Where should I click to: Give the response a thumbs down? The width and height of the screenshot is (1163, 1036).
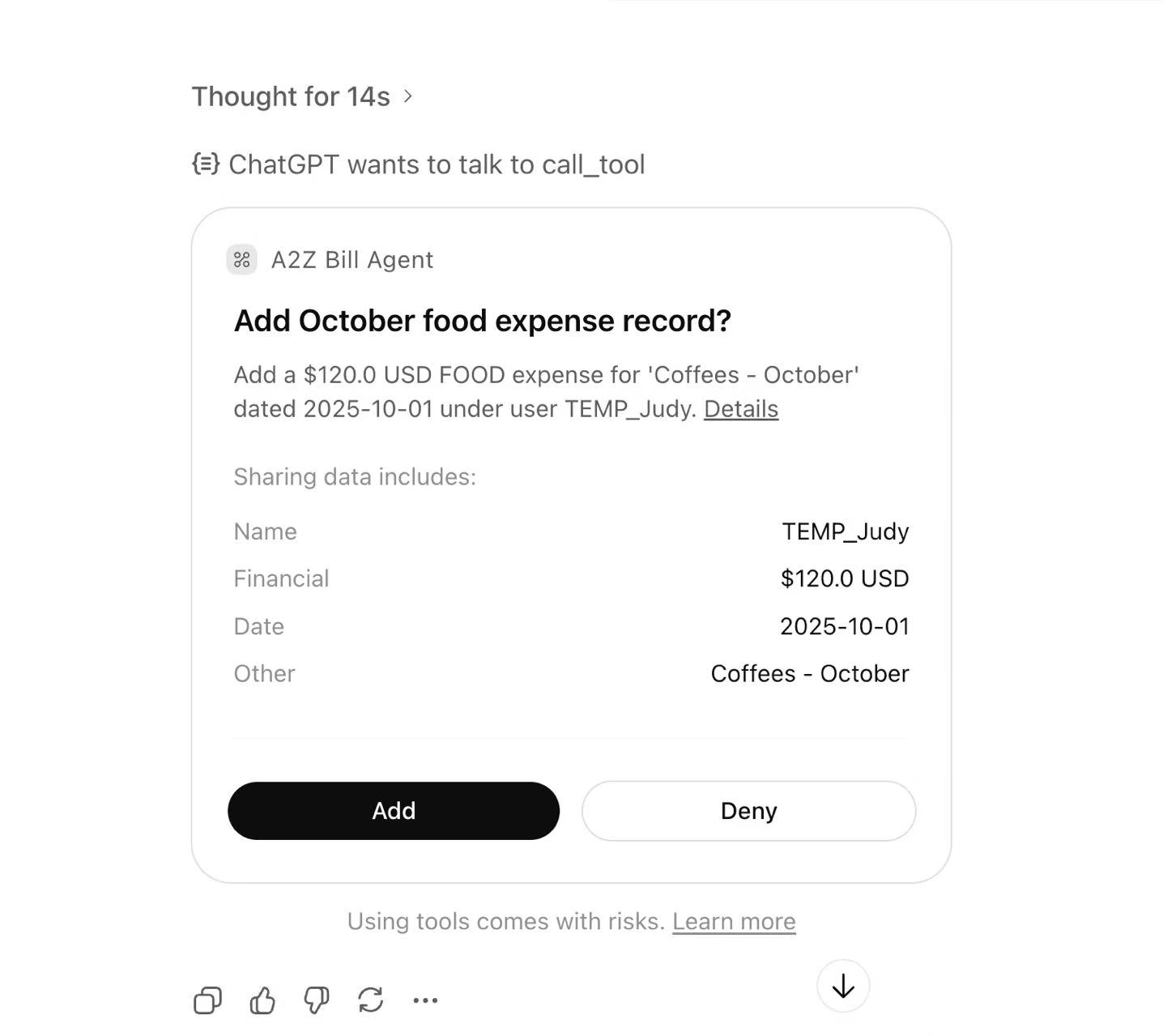pos(317,1000)
